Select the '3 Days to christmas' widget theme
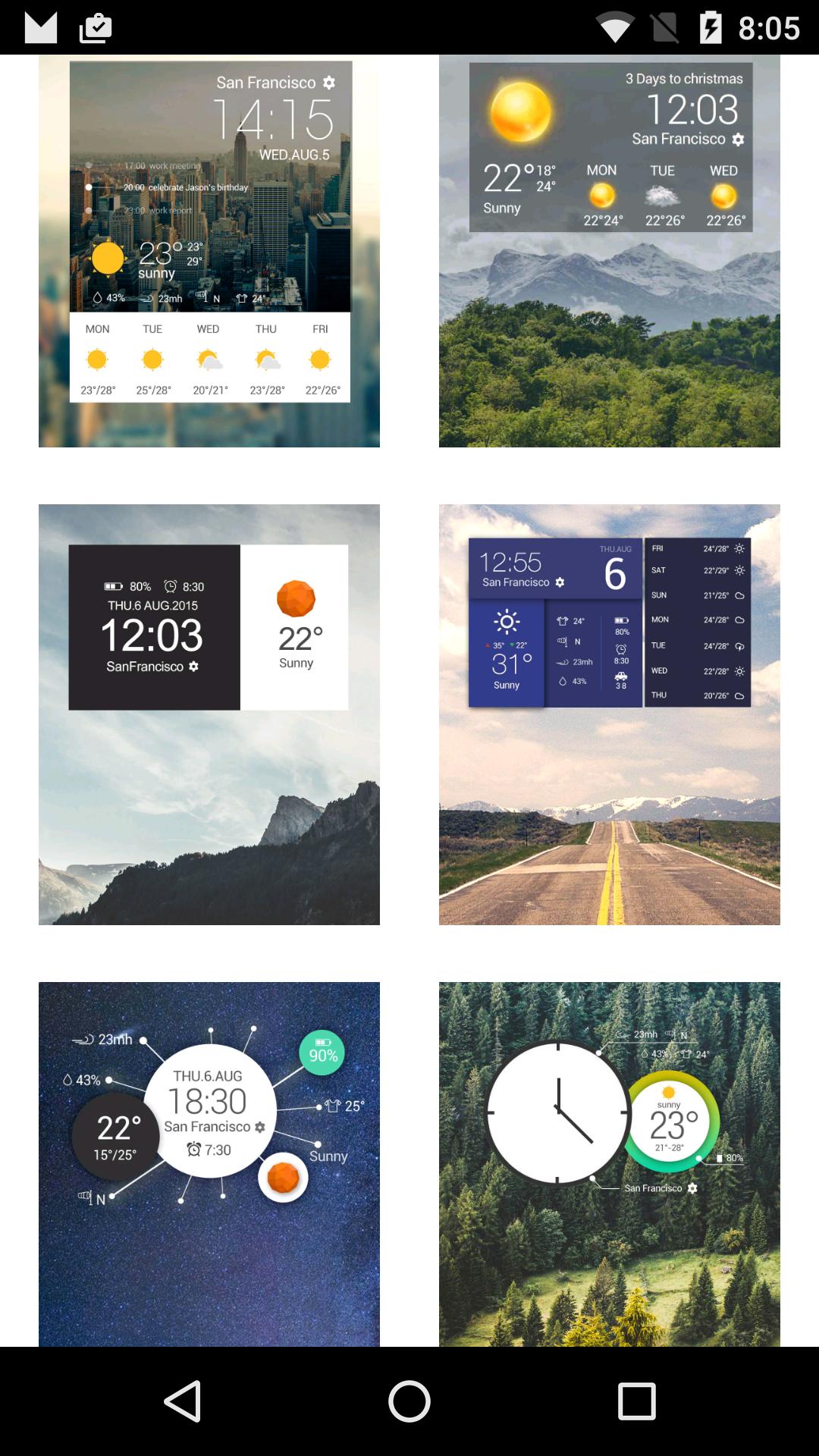 click(609, 250)
